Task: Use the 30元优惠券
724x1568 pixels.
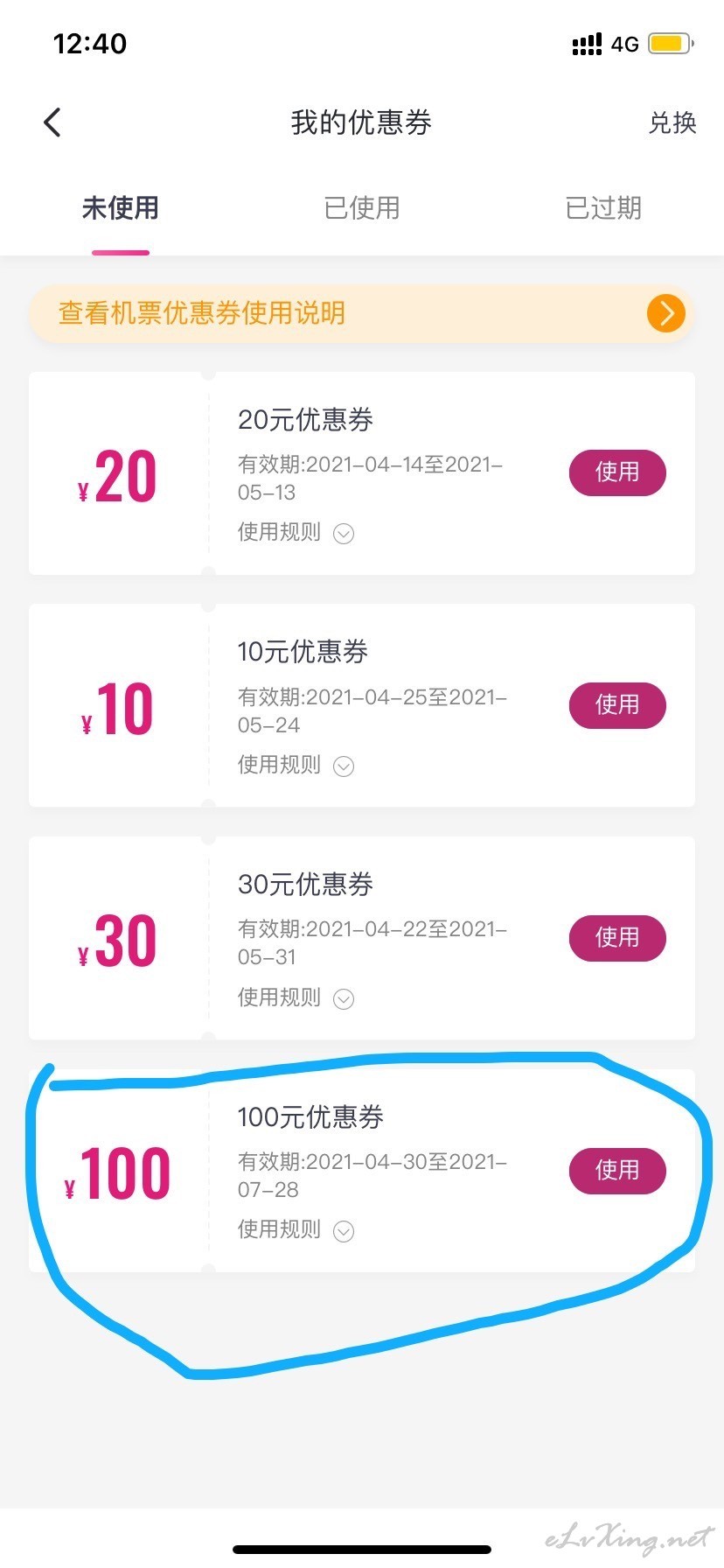Action: tap(617, 938)
